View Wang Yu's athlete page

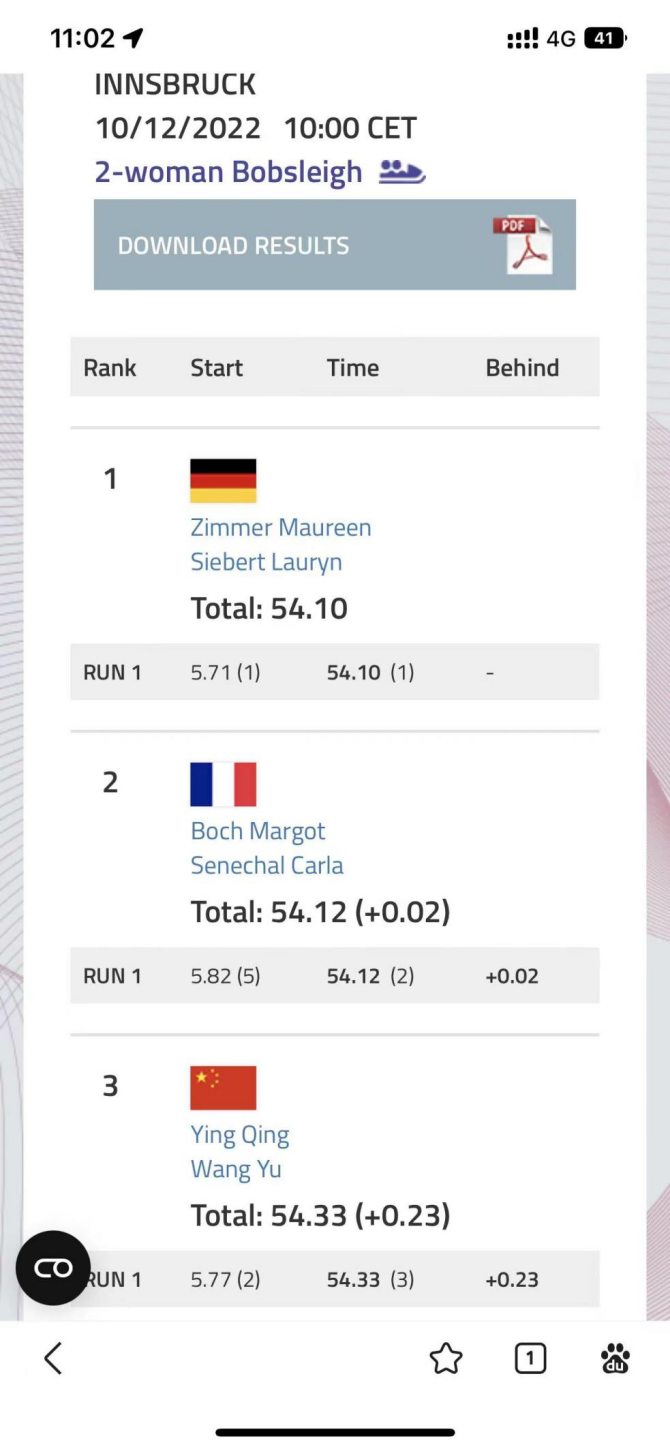click(x=236, y=1169)
